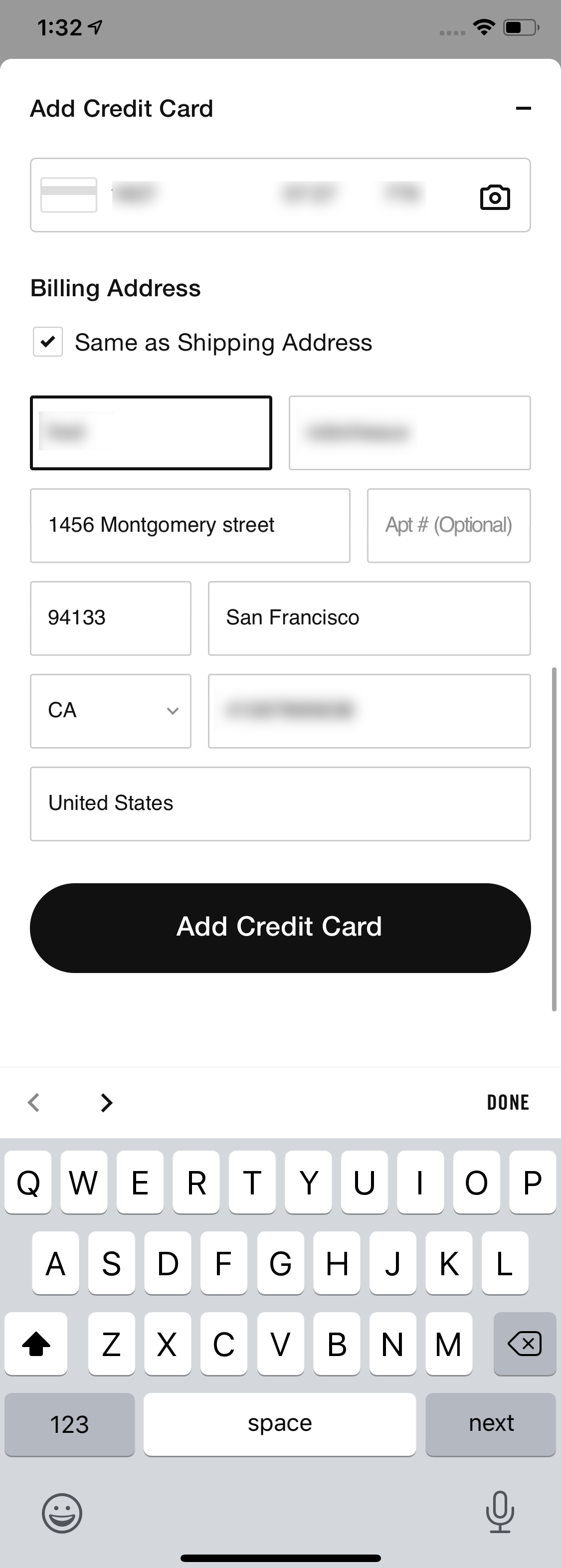Switch to numeric keyboard with 123 key
561x1568 pixels.
point(69,1424)
